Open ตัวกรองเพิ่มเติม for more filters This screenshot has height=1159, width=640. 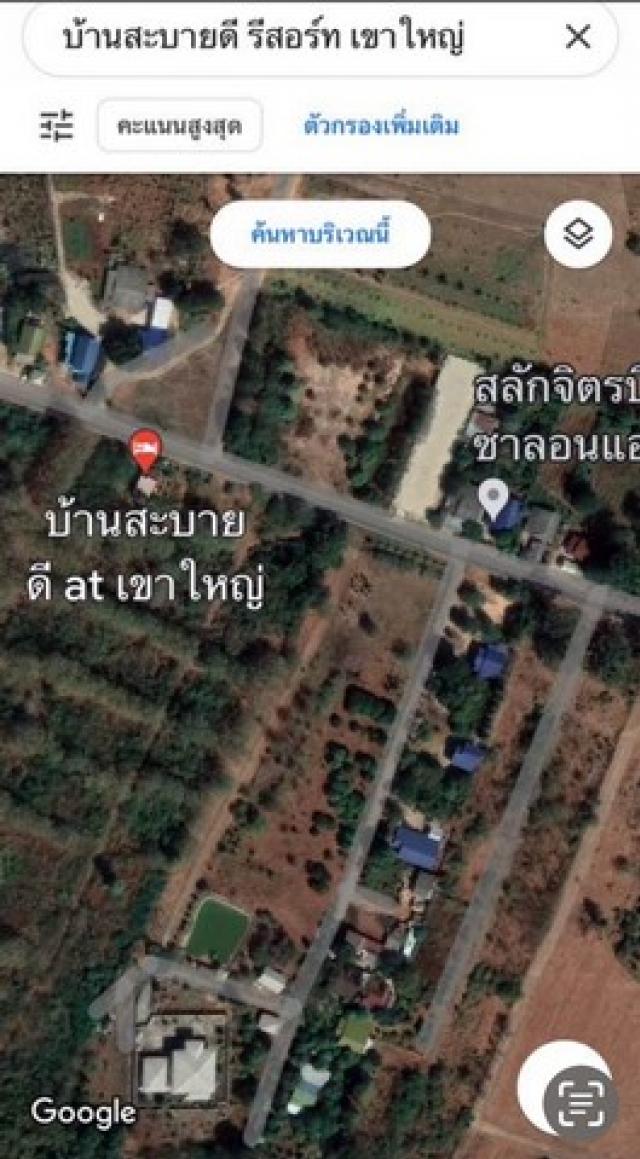click(381, 127)
